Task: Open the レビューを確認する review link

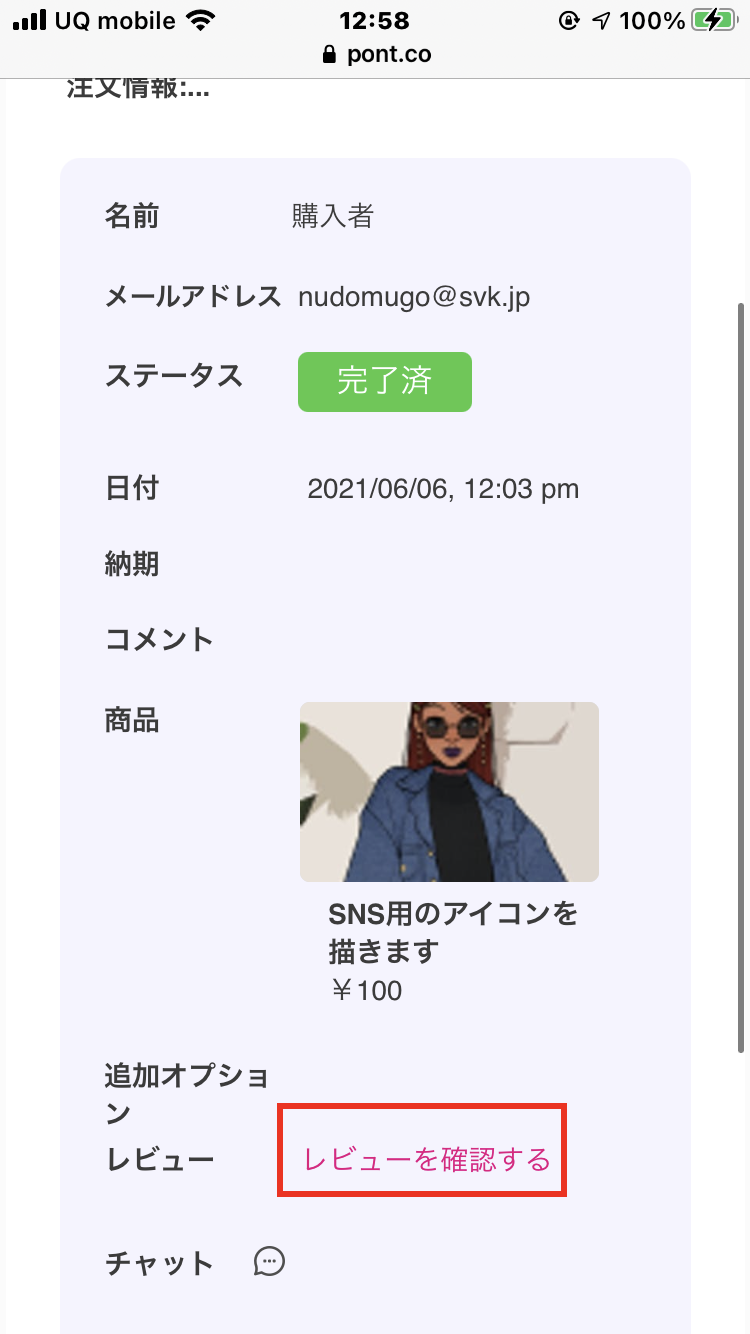Action: pyautogui.click(x=427, y=1160)
